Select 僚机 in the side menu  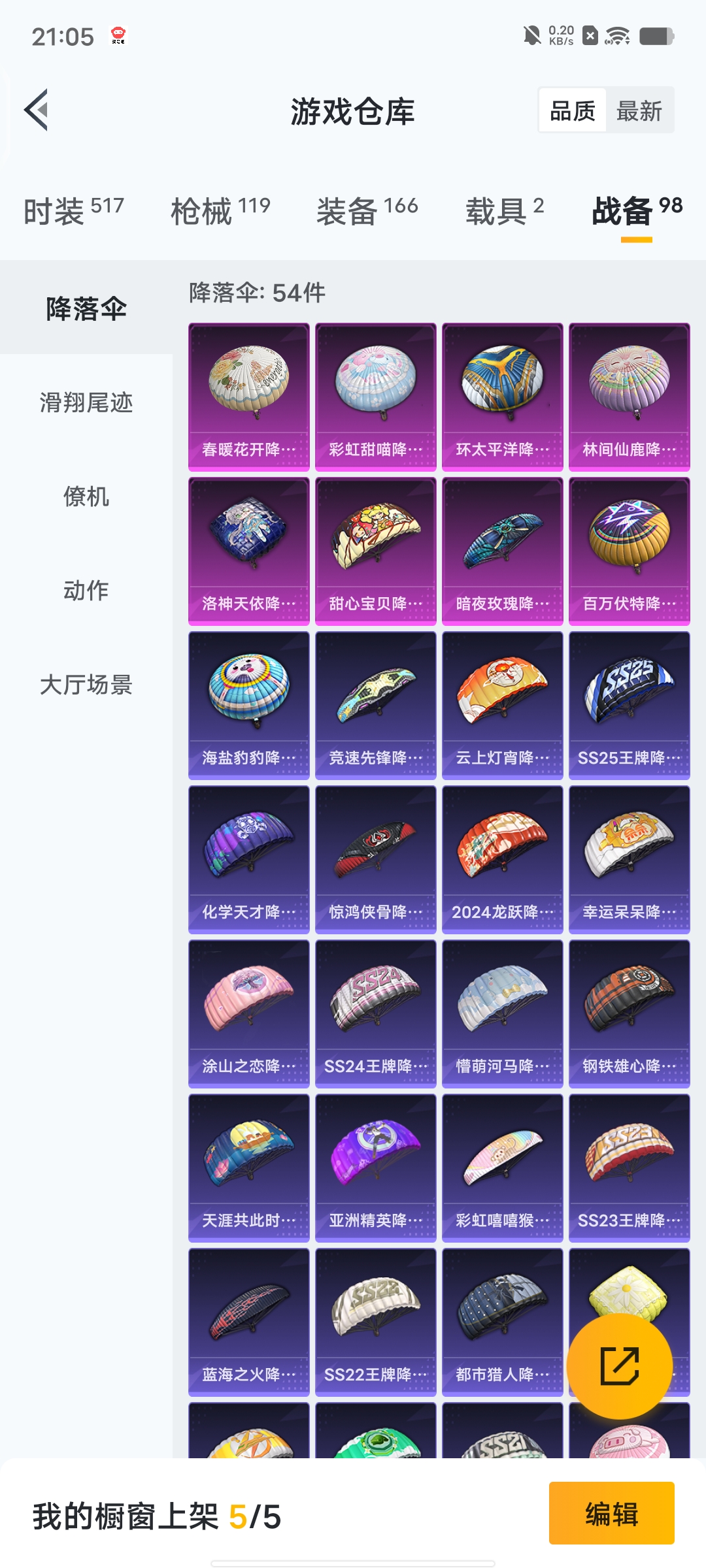coord(86,497)
